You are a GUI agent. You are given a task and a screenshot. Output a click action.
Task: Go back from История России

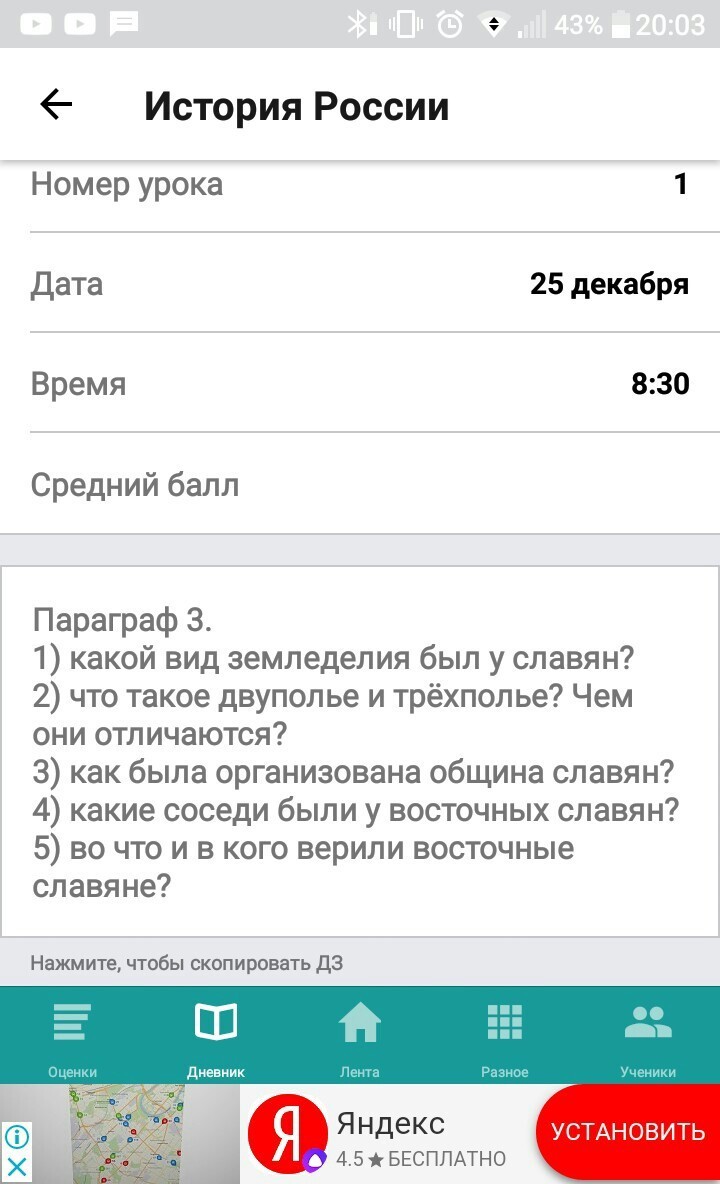pyautogui.click(x=56, y=104)
